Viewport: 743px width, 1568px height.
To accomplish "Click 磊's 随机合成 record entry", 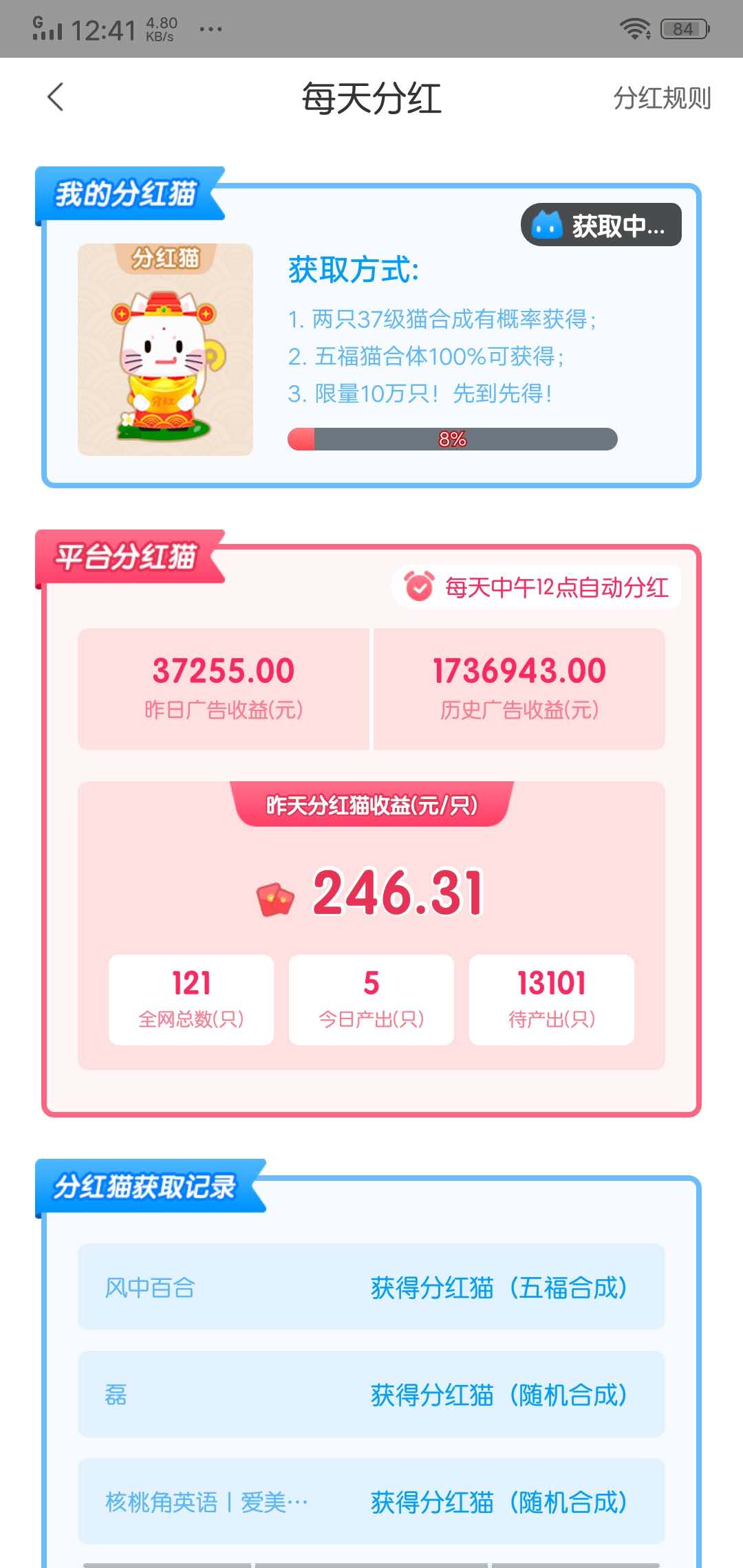I will click(x=371, y=1396).
